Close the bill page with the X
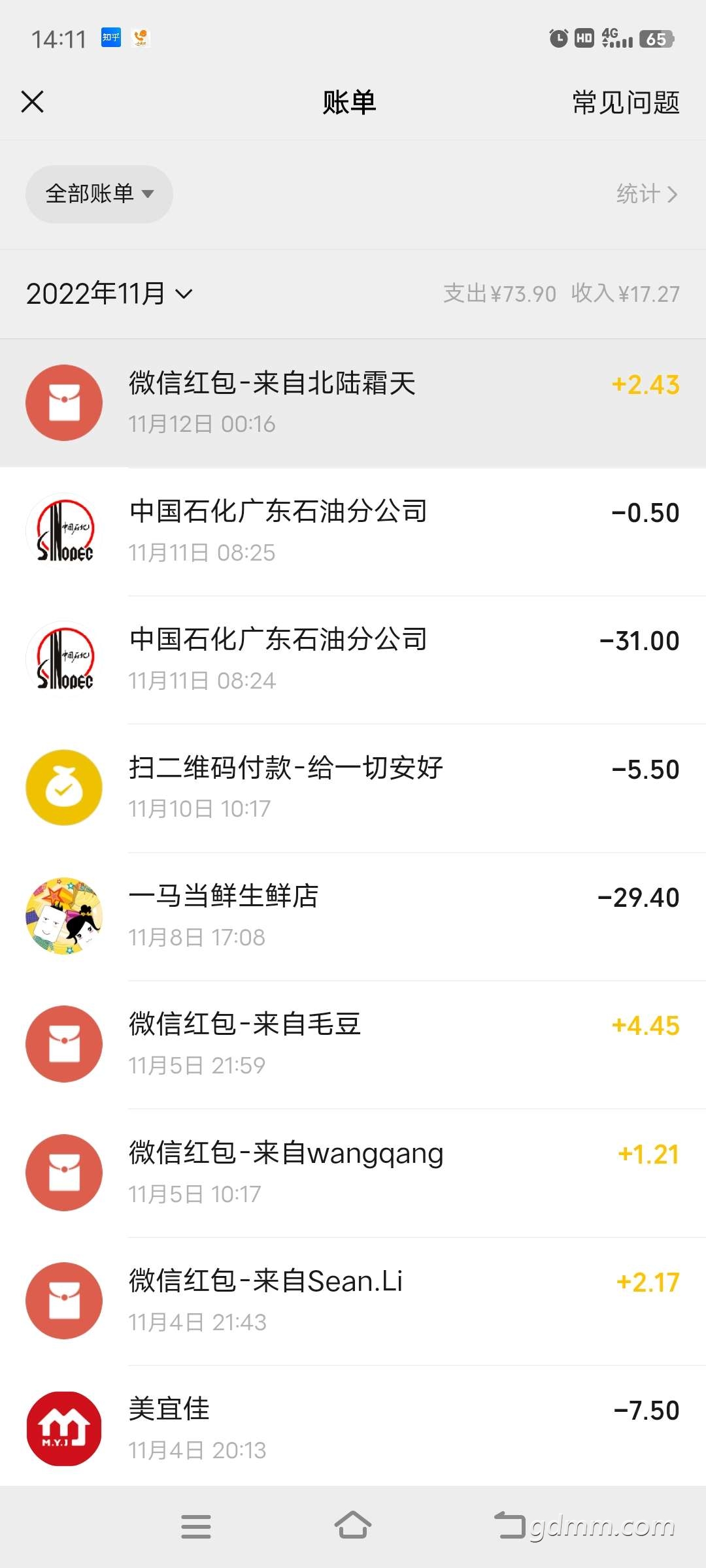The image size is (706, 1568). click(x=32, y=102)
